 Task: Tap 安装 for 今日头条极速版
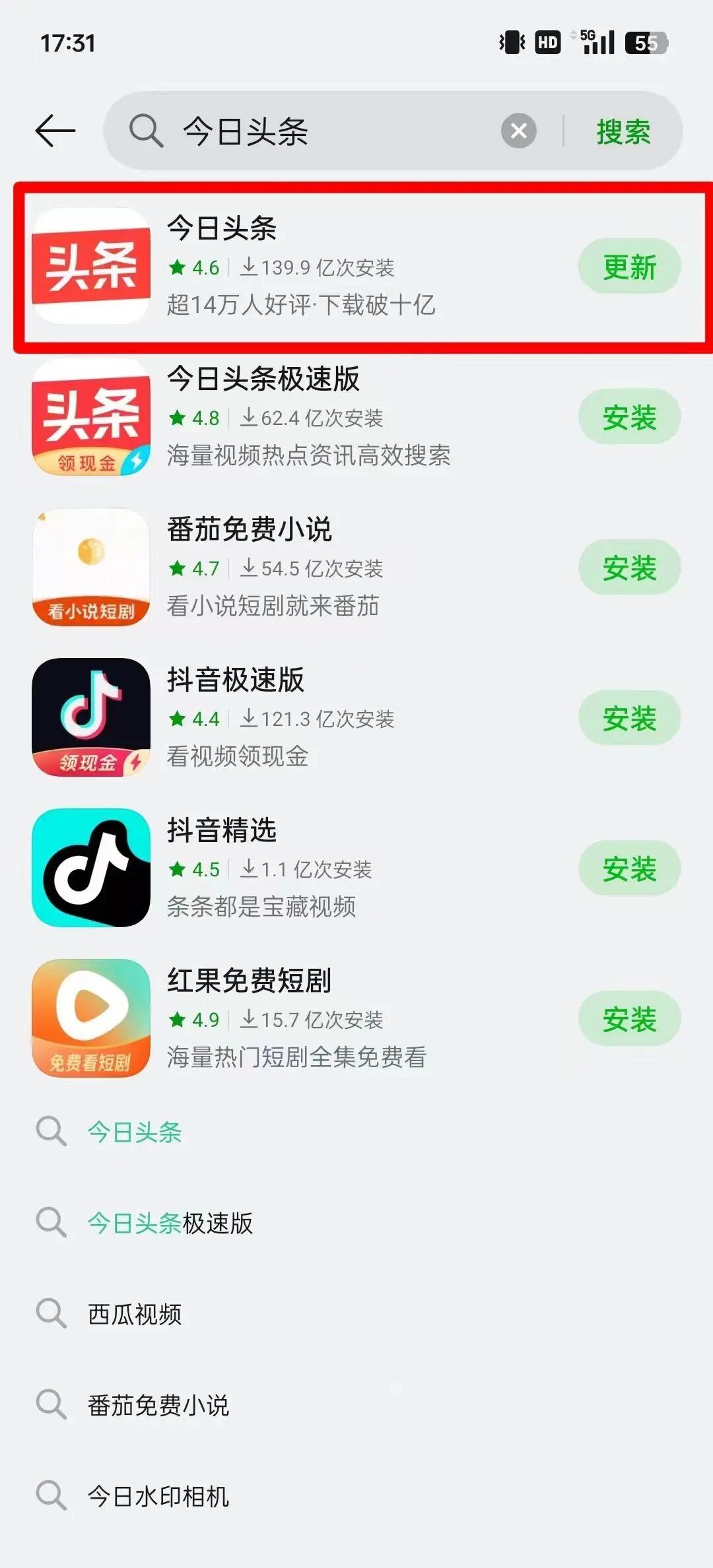coord(629,417)
